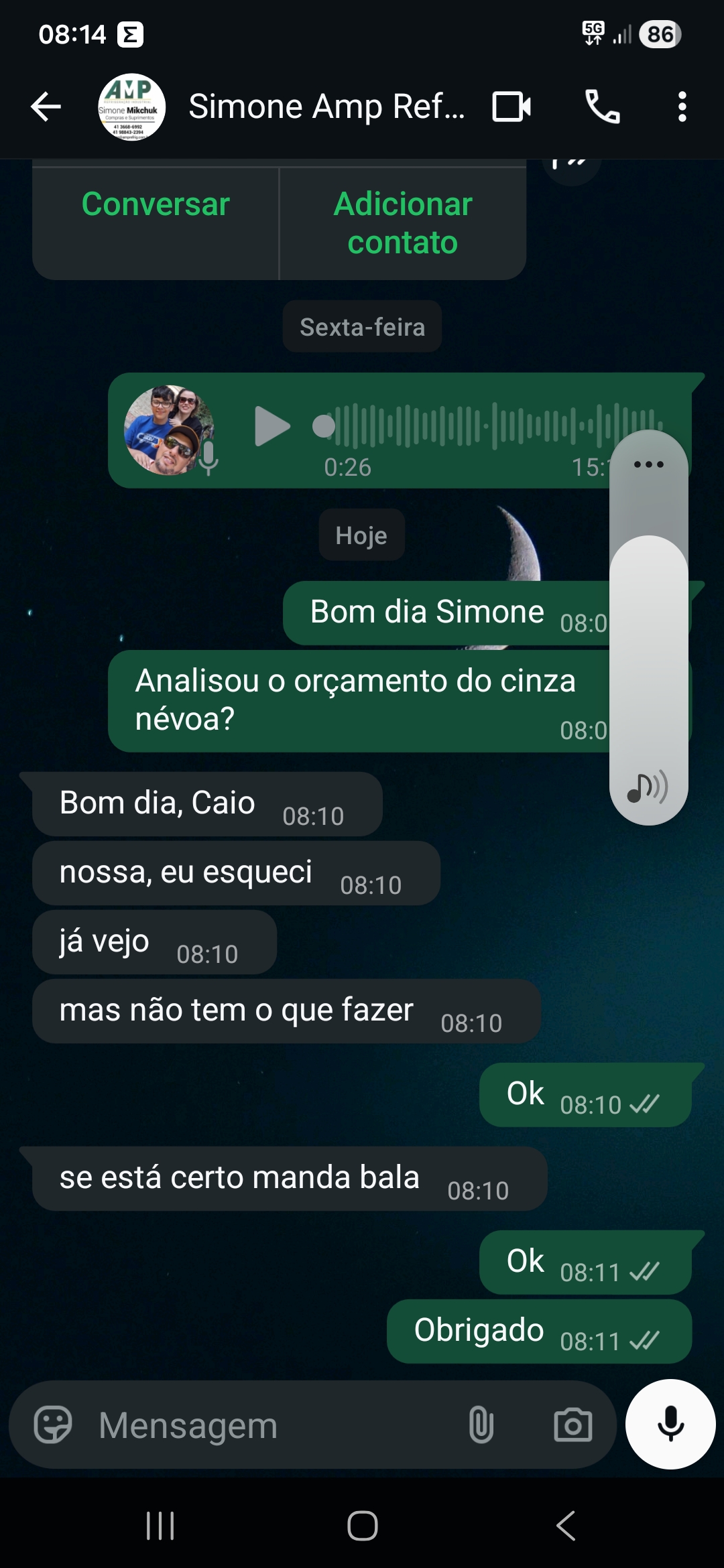Expand volume panel with three dots
Screen dimensions: 724x1568
tap(648, 464)
